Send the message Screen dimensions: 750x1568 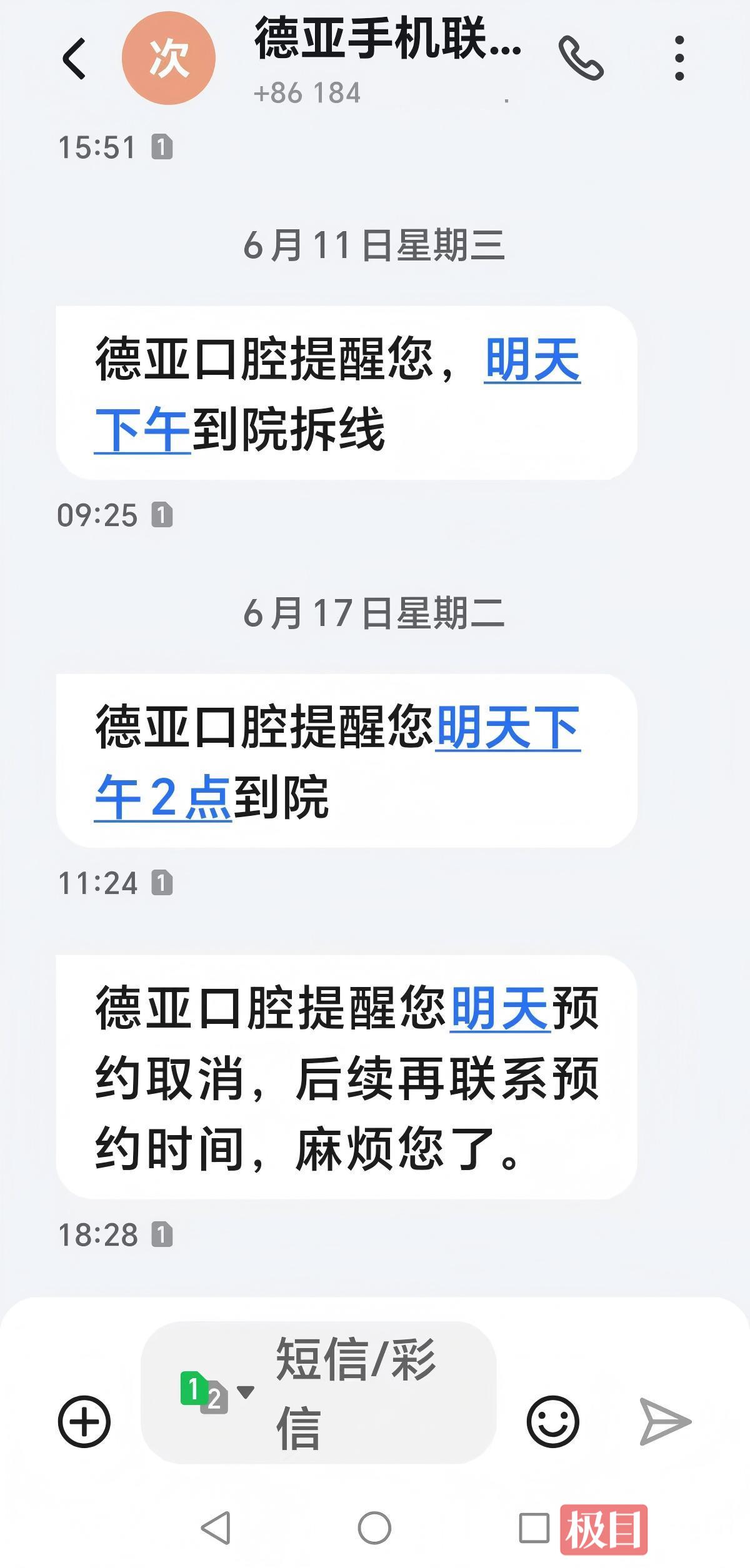coord(665,1421)
